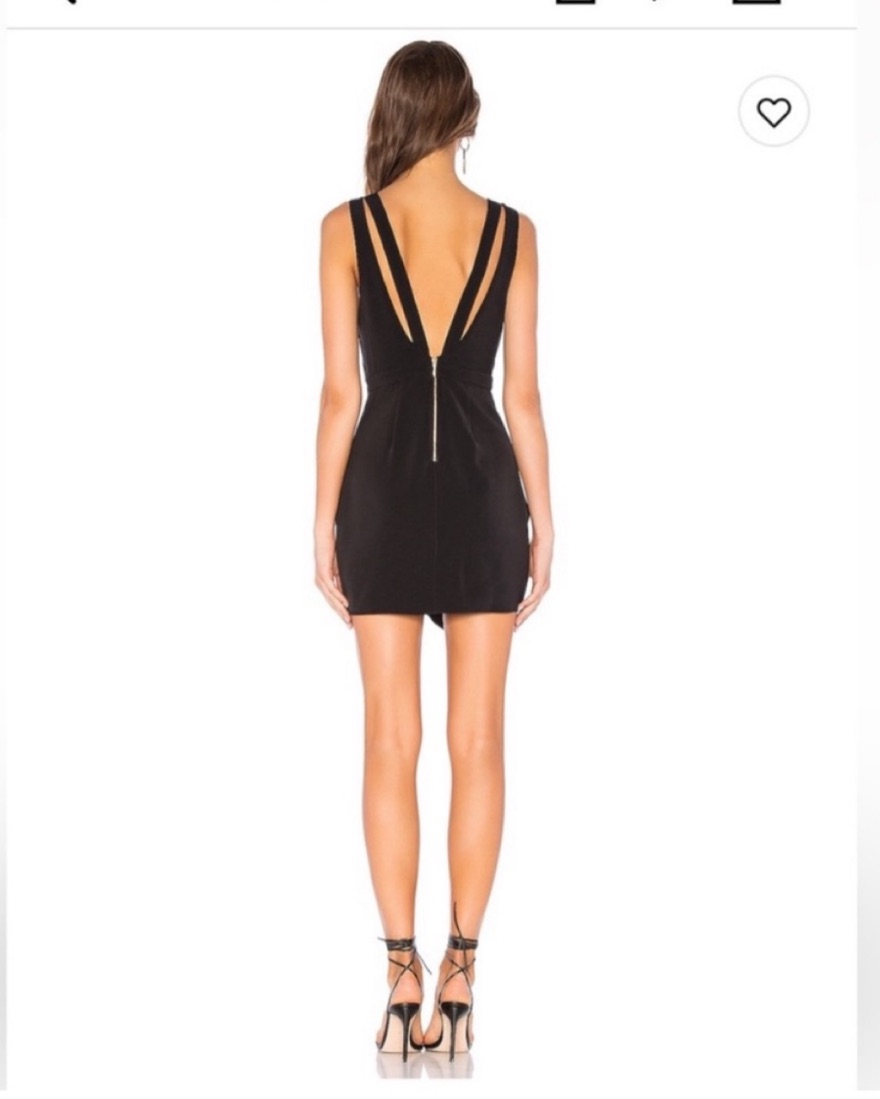The height and width of the screenshot is (1099, 880).
Task: Add this dress to favorites with the heart
Action: pos(773,112)
